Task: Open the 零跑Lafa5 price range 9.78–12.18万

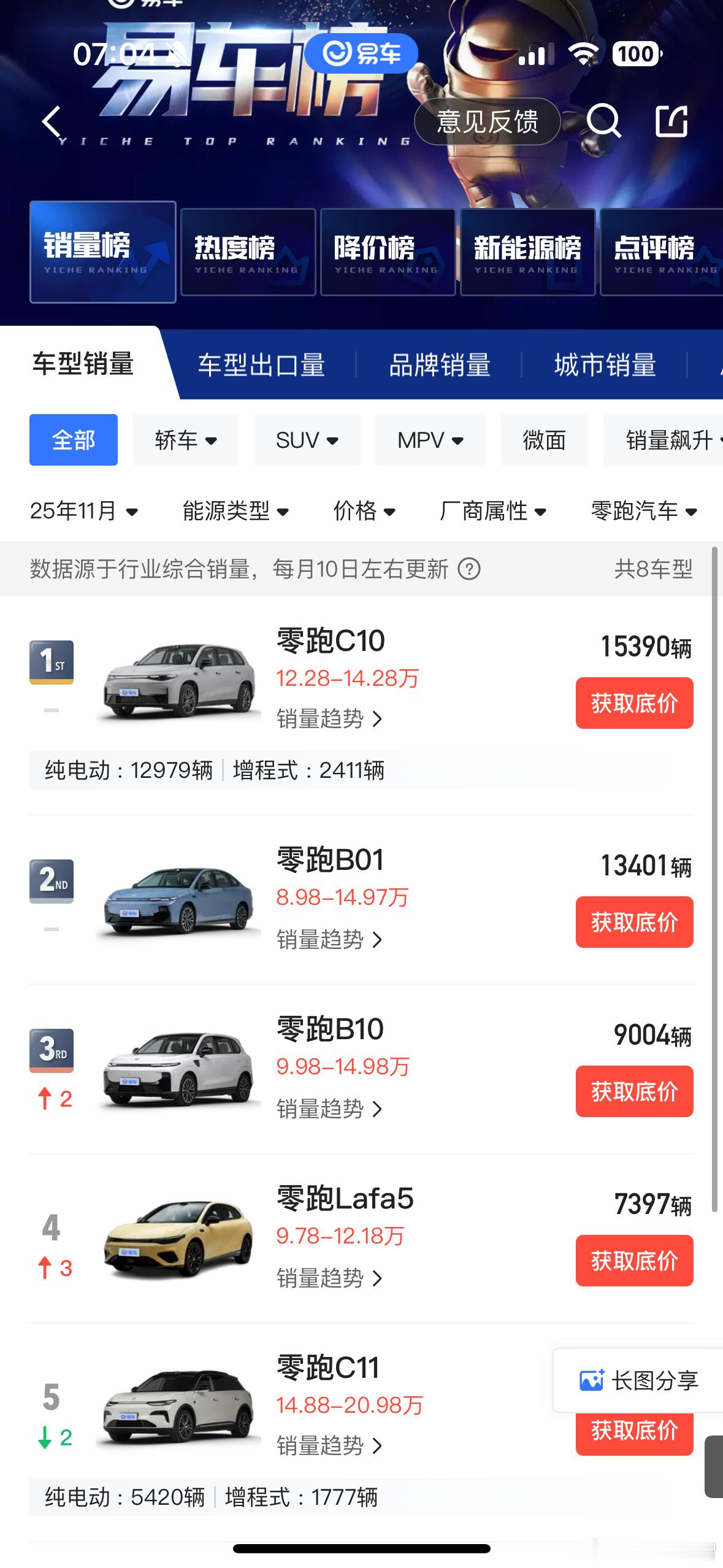Action: click(x=342, y=1237)
